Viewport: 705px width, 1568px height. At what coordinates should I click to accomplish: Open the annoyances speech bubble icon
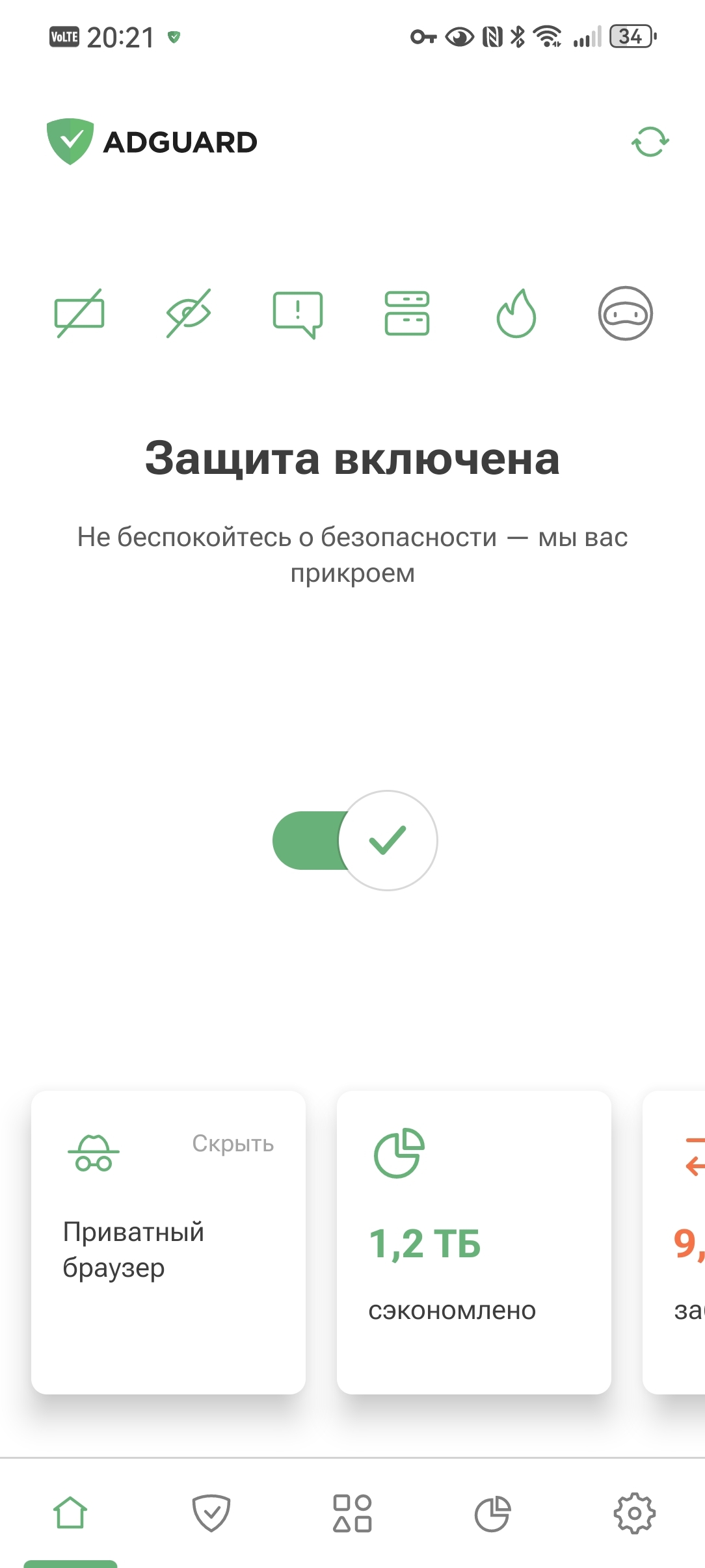pos(298,315)
